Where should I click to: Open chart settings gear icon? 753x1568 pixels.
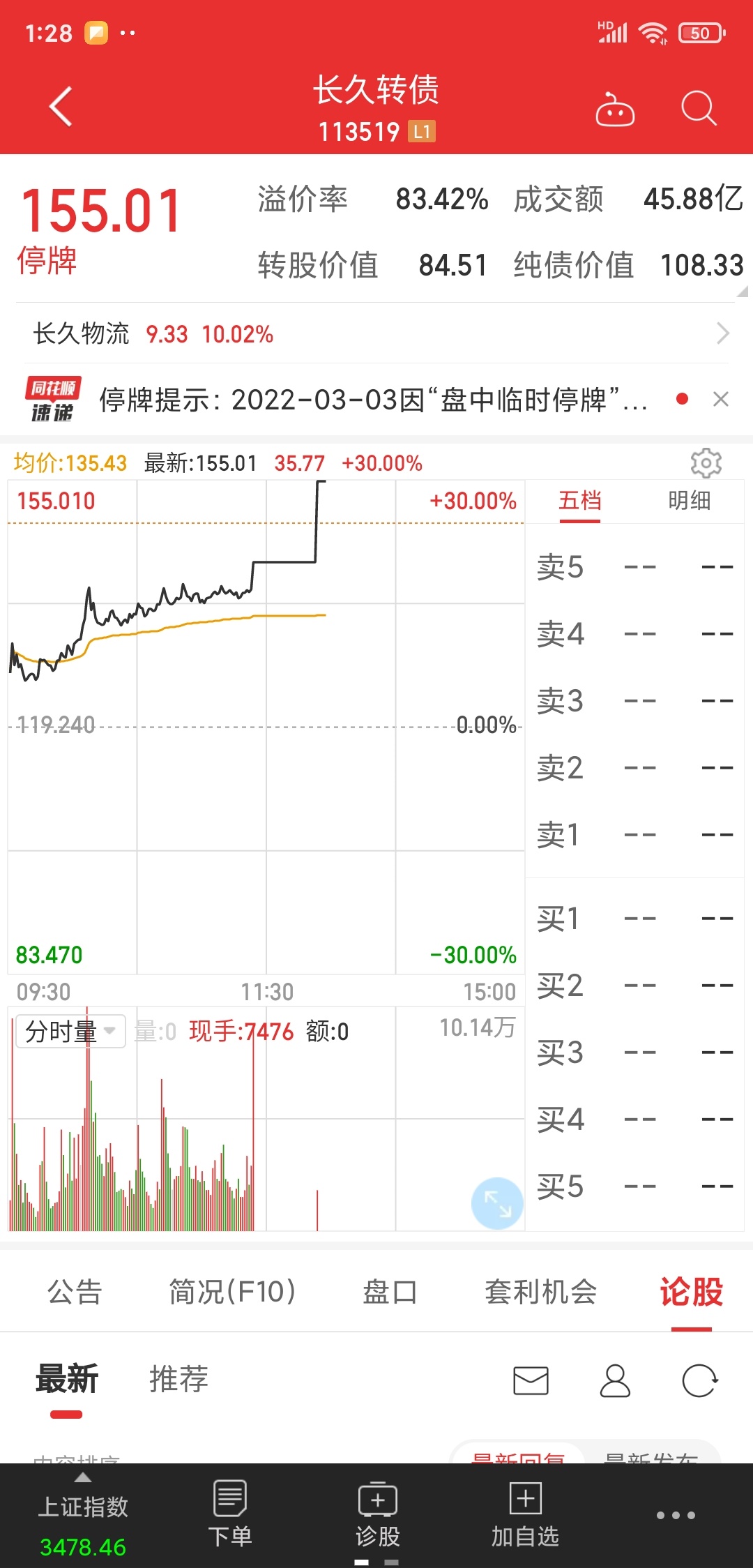706,462
